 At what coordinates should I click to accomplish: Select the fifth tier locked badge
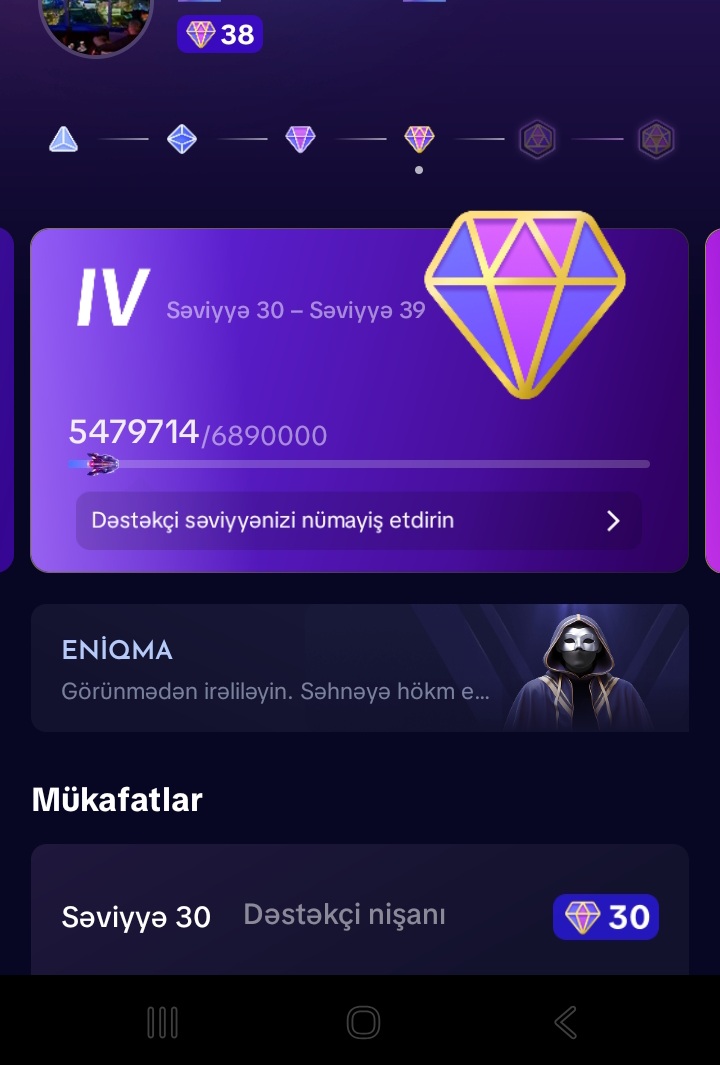(537, 139)
